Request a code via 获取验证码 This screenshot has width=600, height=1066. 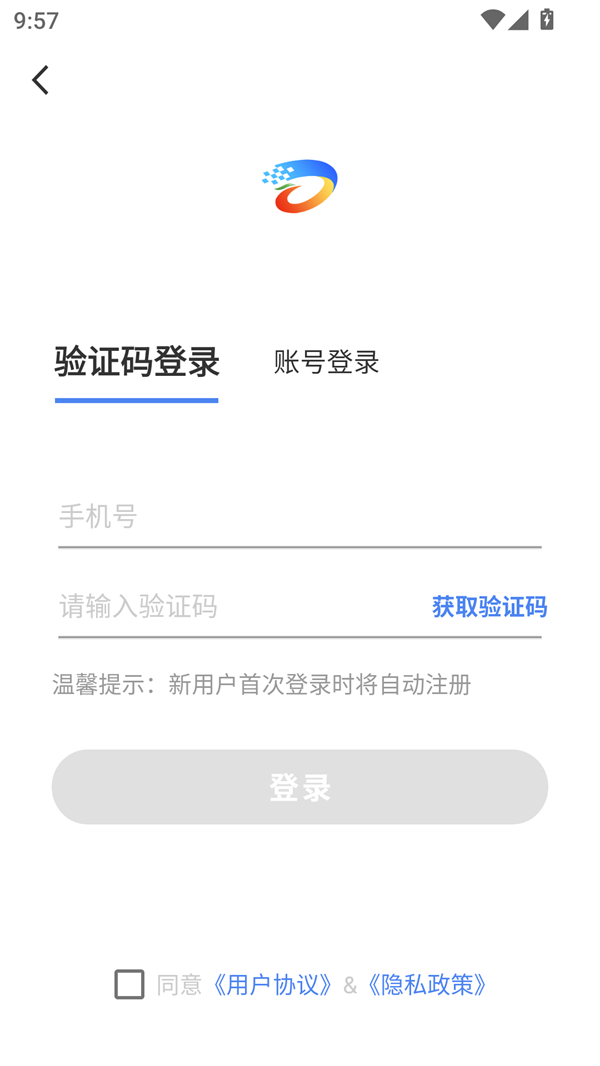tap(489, 606)
